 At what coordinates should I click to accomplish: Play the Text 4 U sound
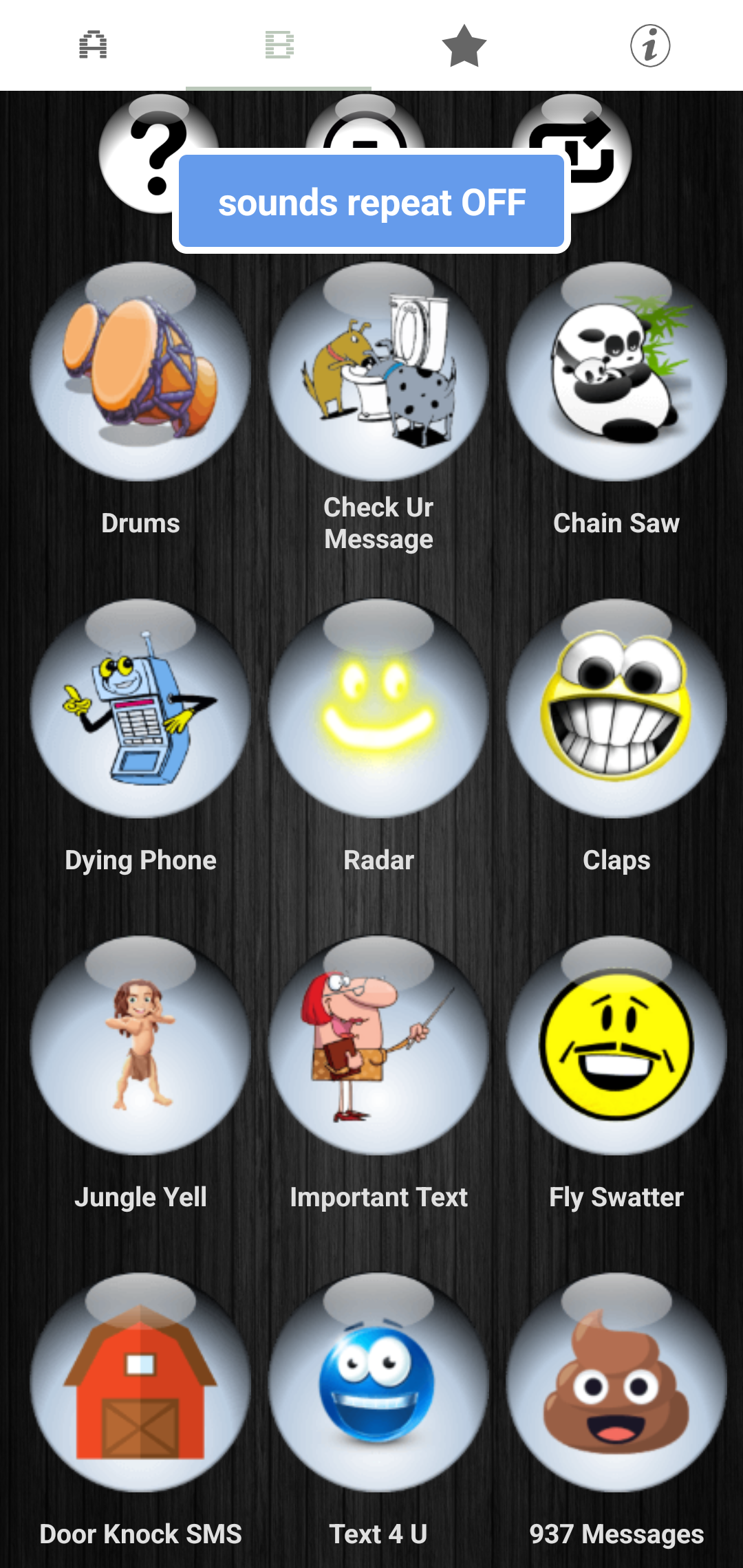coord(378,1382)
